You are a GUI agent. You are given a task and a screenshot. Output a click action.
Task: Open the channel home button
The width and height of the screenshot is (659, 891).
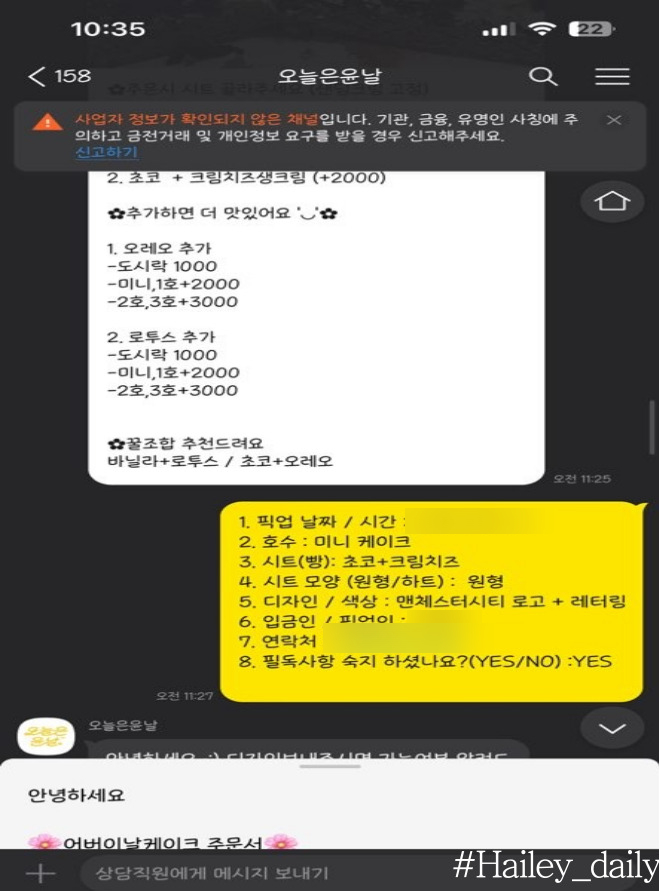(611, 202)
